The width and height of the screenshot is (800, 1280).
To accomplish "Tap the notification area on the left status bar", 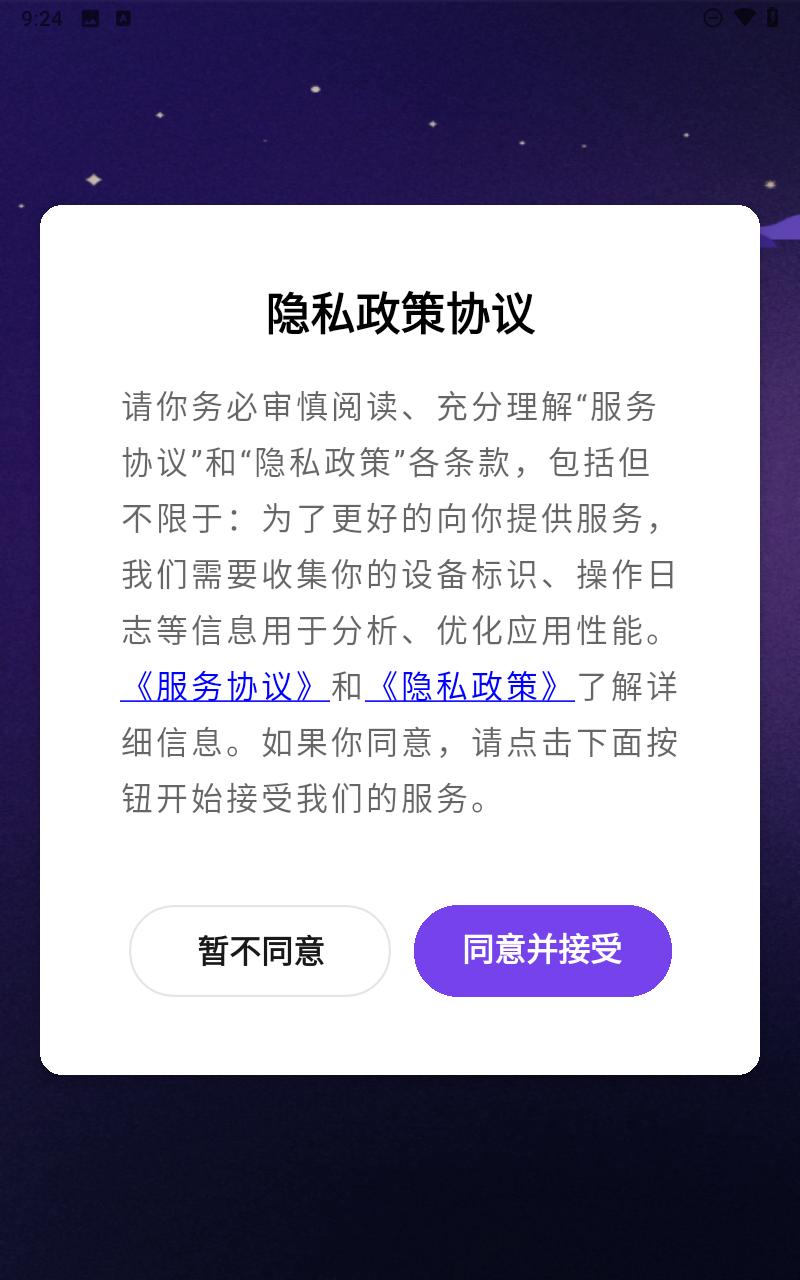I will click(x=105, y=16).
